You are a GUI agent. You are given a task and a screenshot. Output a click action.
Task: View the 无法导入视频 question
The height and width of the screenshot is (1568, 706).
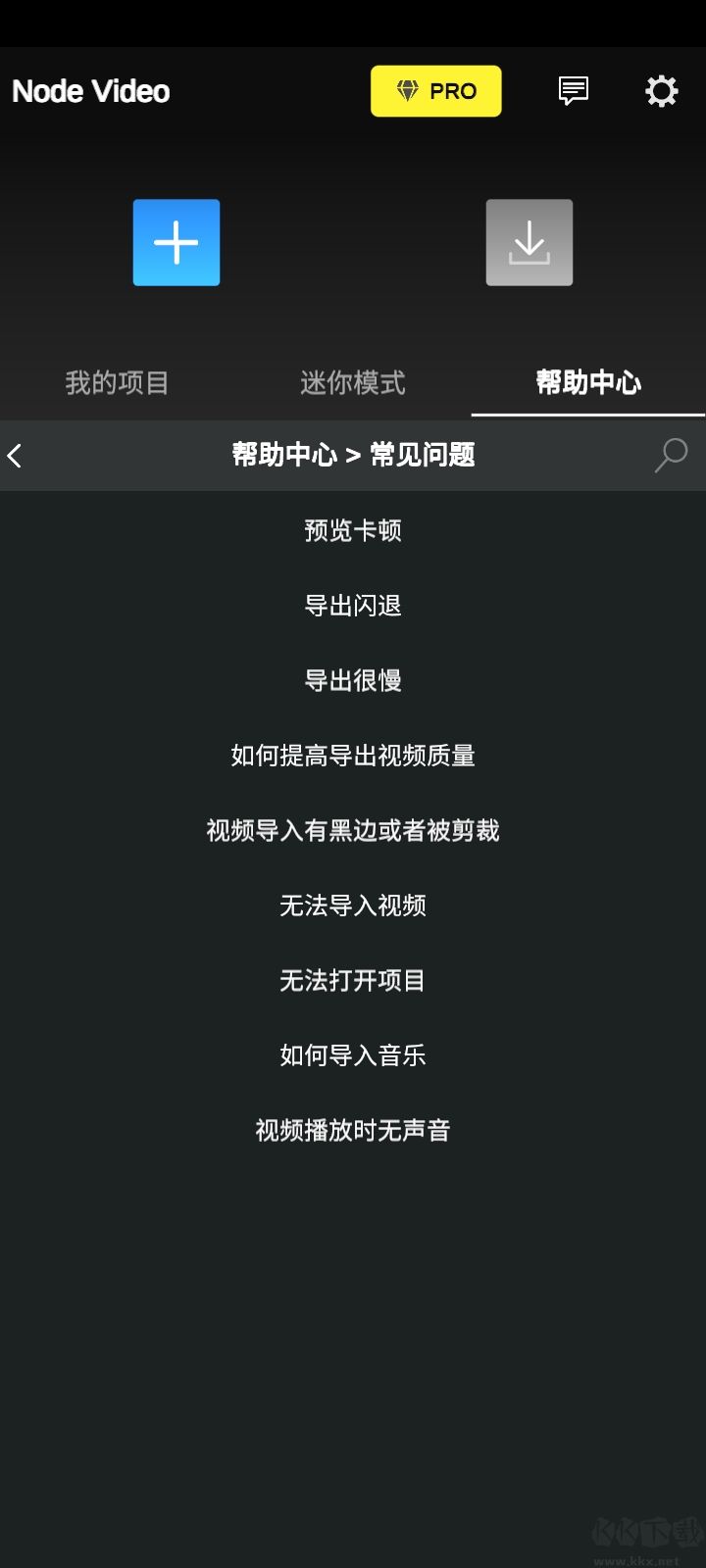353,906
